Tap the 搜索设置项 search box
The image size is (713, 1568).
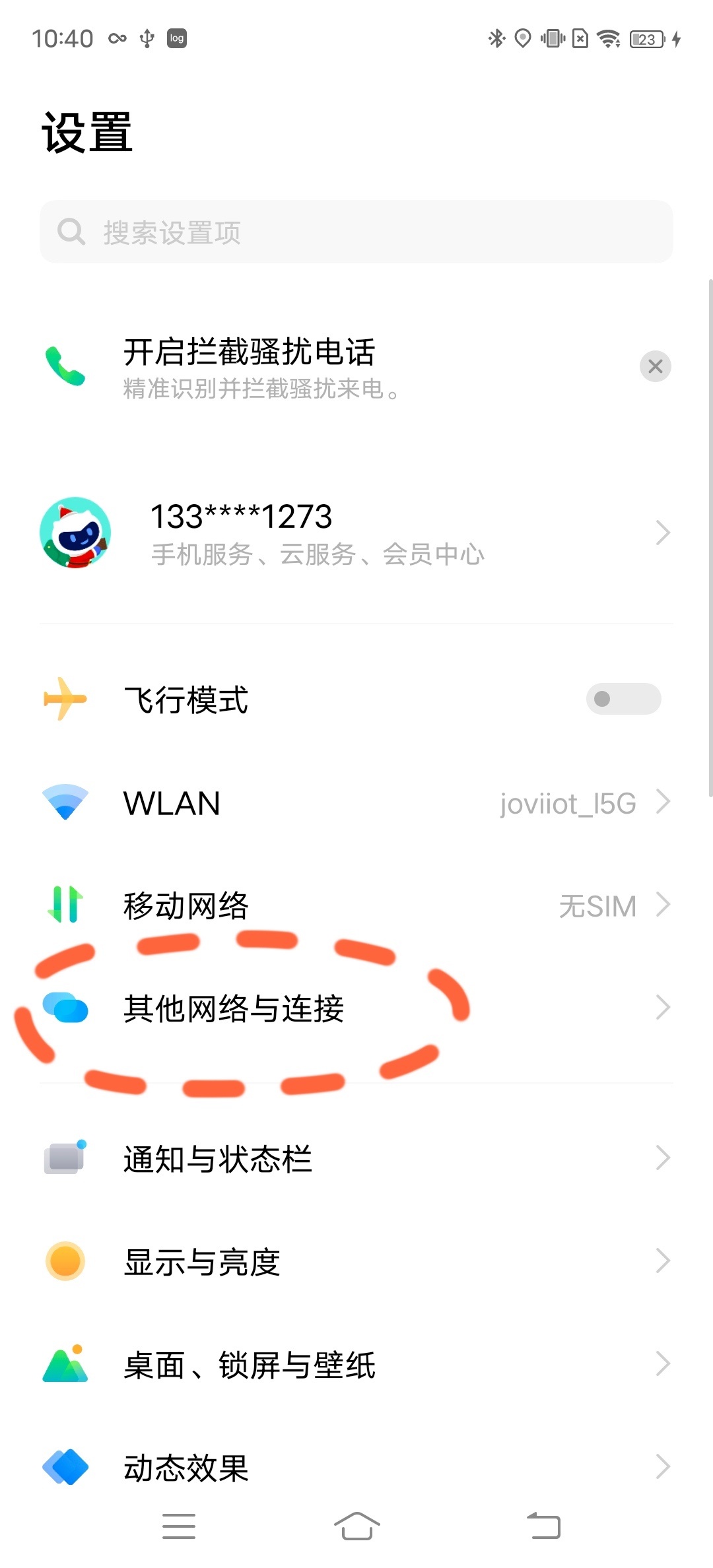(x=356, y=232)
